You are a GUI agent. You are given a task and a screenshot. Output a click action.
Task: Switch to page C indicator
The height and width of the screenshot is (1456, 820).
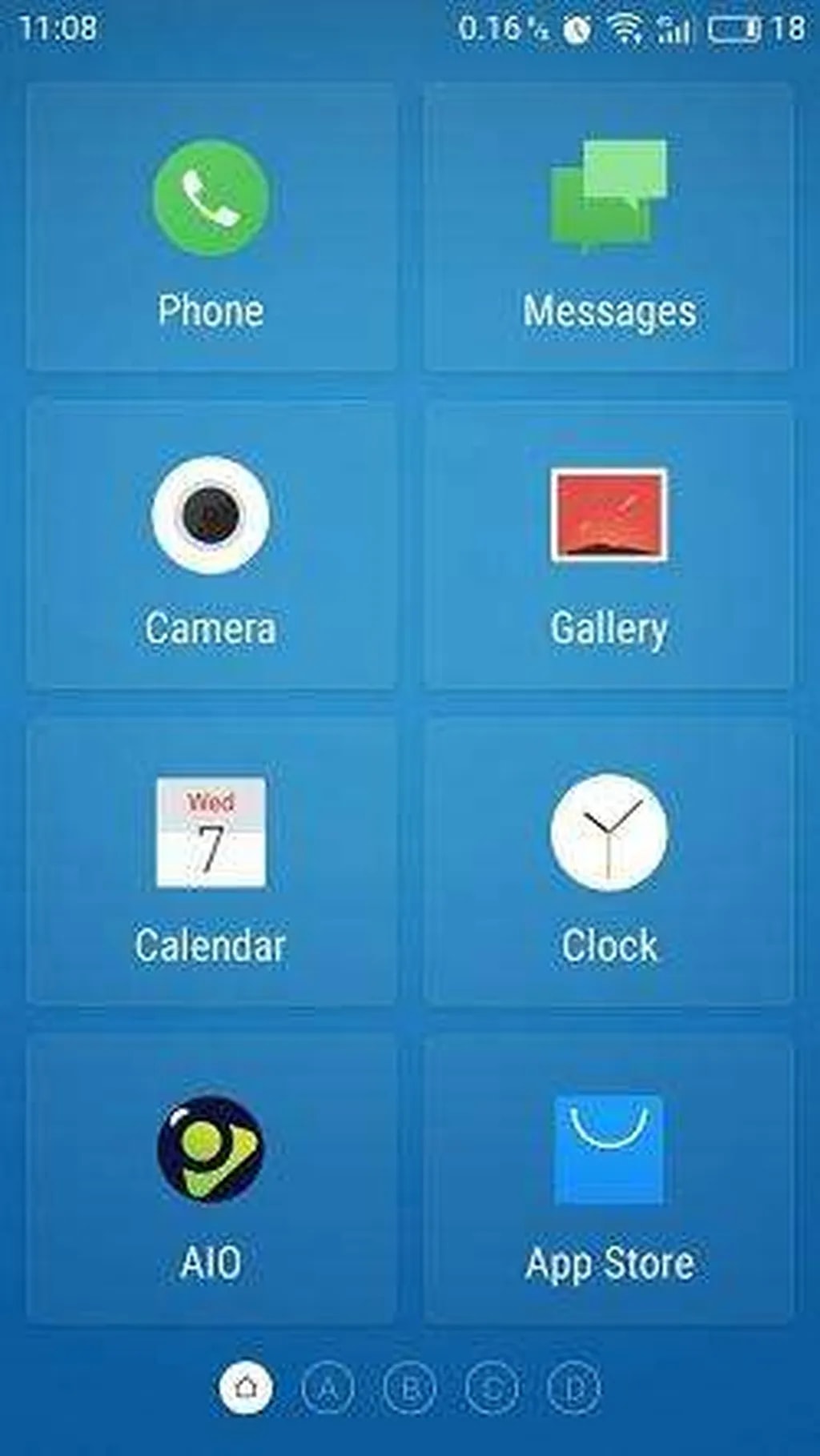[492, 1388]
